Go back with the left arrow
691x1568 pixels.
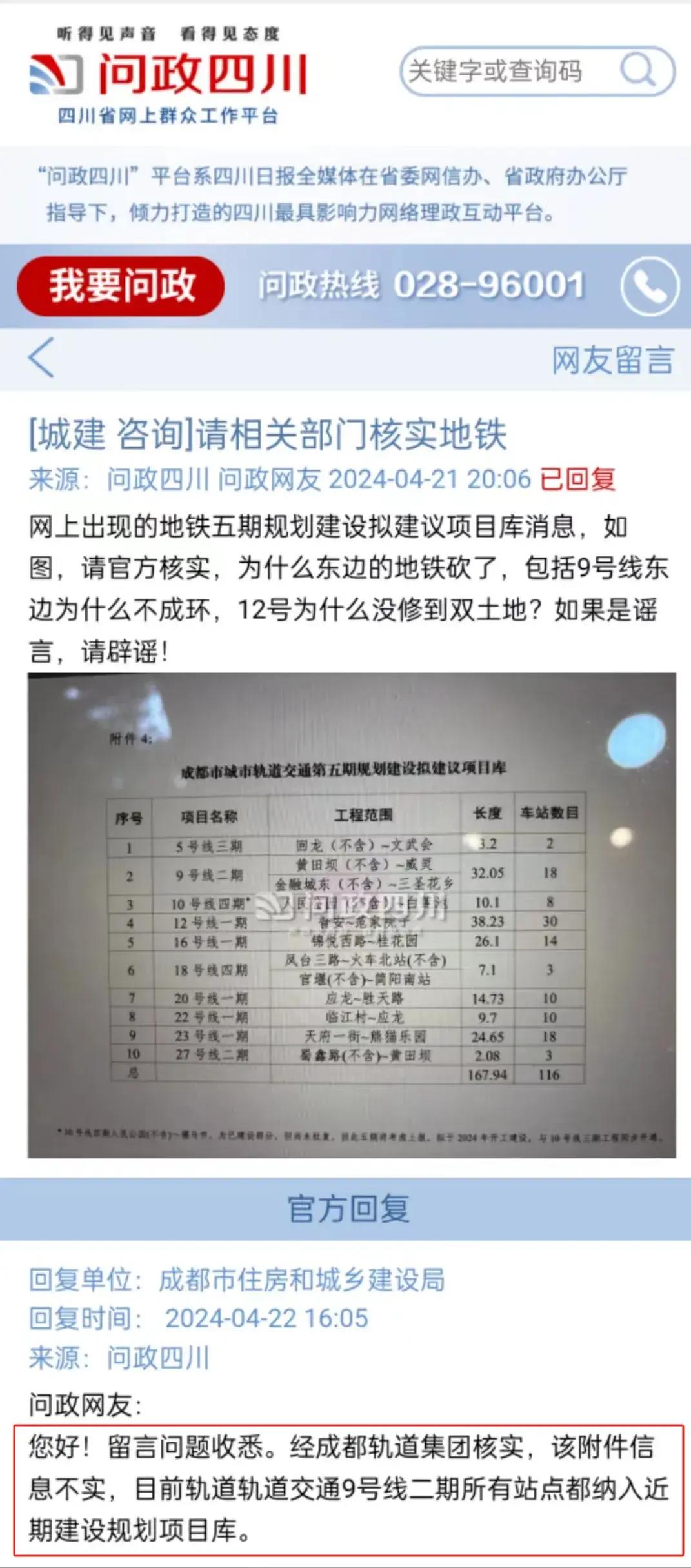pos(41,357)
